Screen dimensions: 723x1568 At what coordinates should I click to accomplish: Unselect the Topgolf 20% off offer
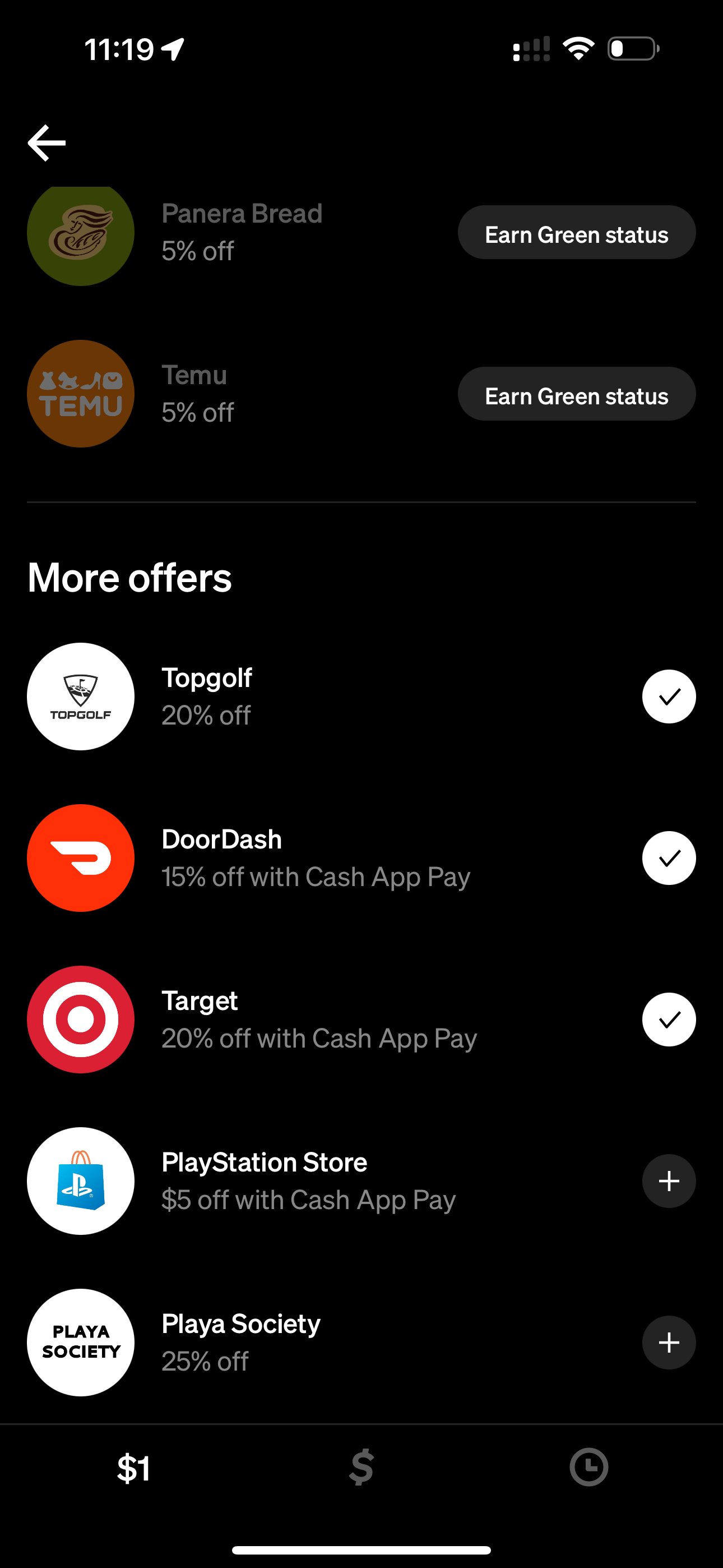(x=668, y=697)
